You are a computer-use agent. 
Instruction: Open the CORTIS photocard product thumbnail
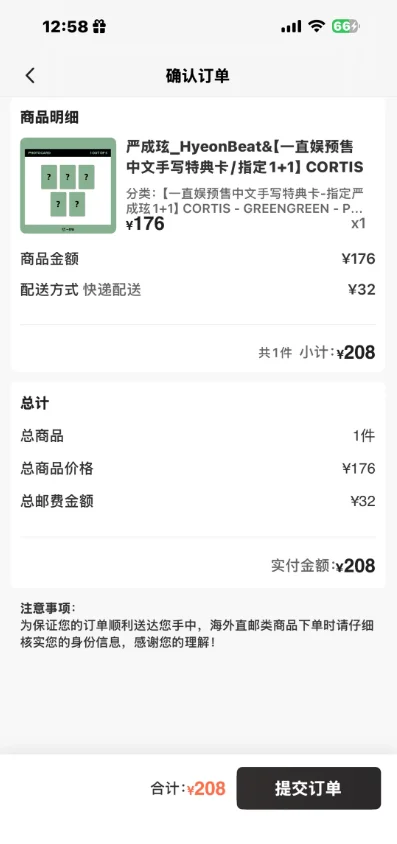point(68,186)
